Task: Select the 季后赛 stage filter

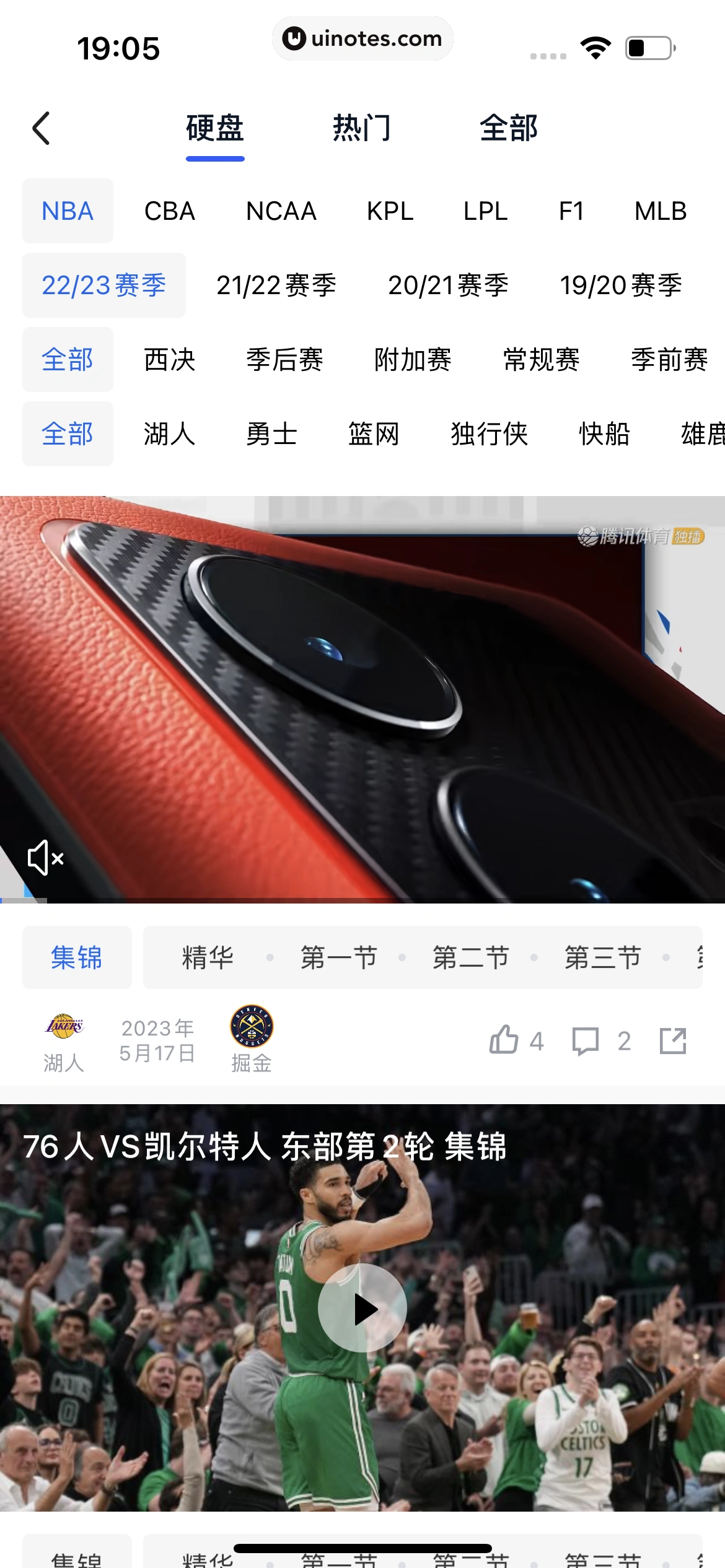Action: click(284, 360)
